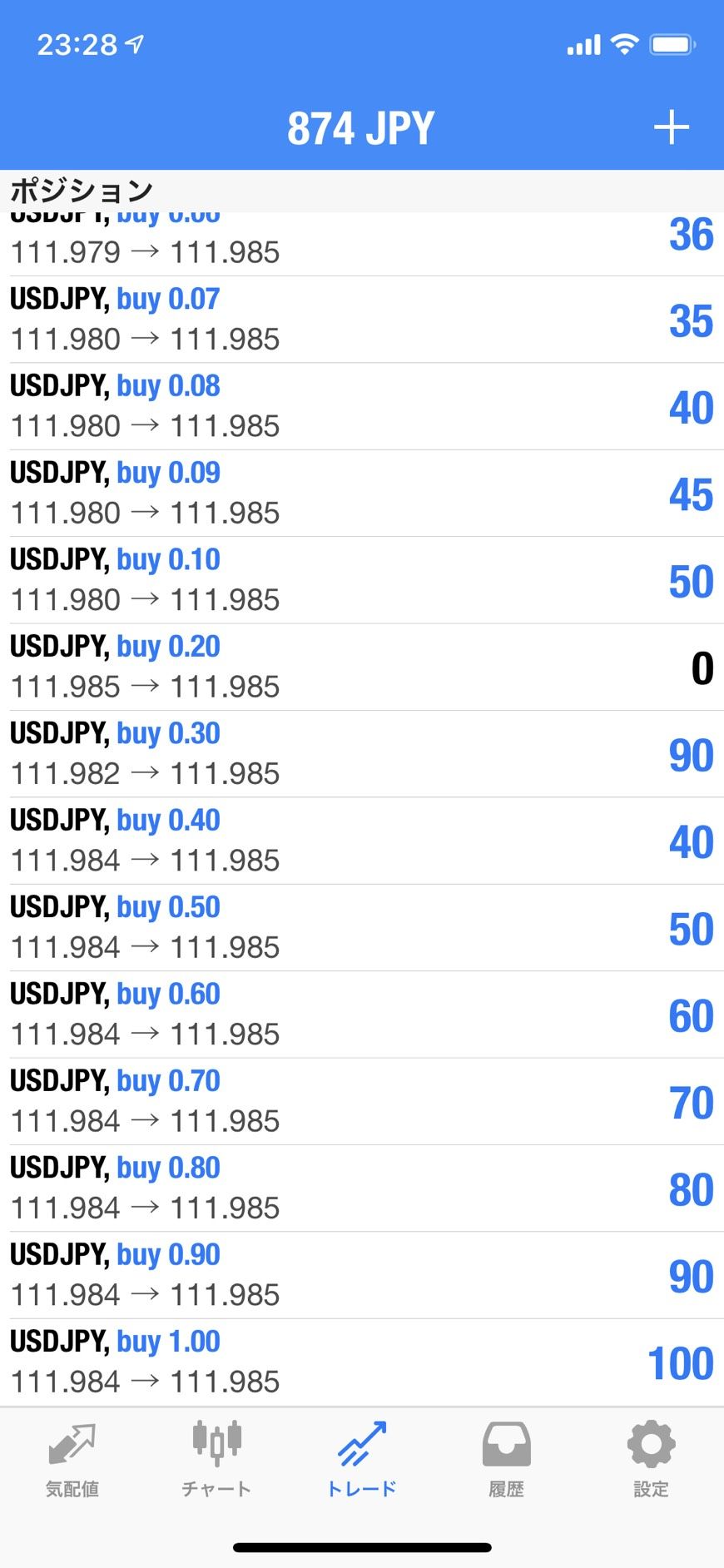Viewport: 724px width, 1568px height.
Task: Open the USDJPY buy 0.80 position
Action: pyautogui.click(x=362, y=1188)
